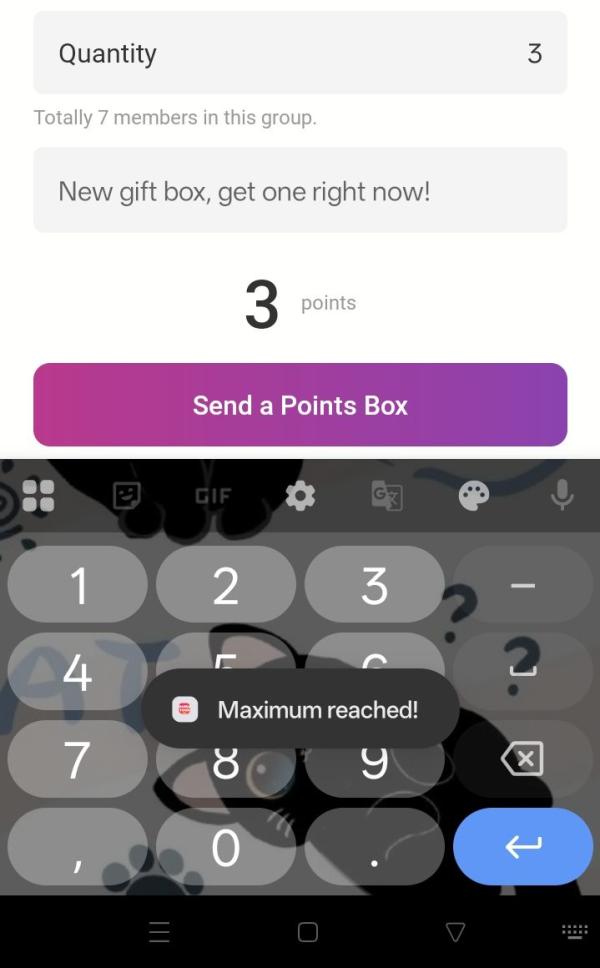This screenshot has height=968, width=600.
Task: Open the keyboard settings gear
Action: click(x=300, y=495)
